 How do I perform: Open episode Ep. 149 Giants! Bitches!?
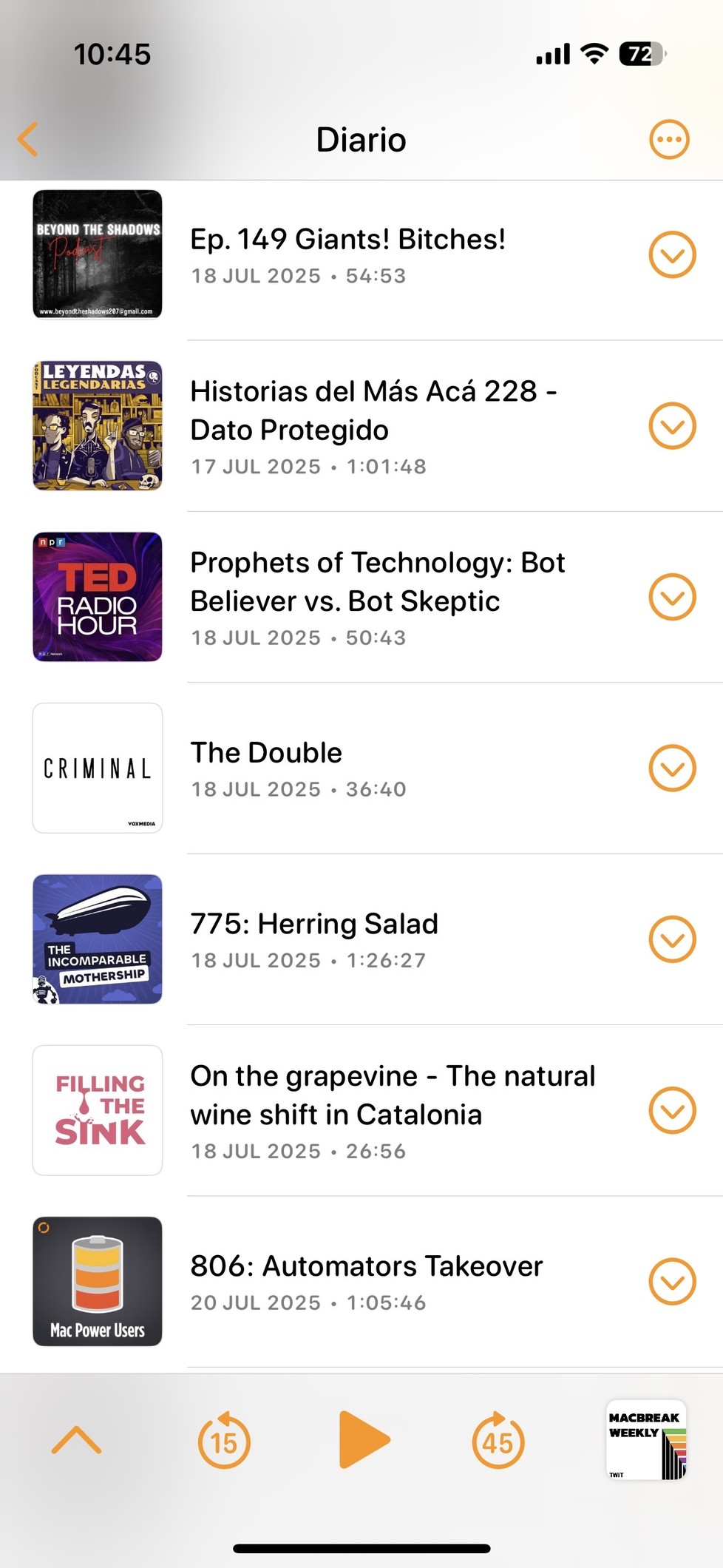click(x=347, y=254)
